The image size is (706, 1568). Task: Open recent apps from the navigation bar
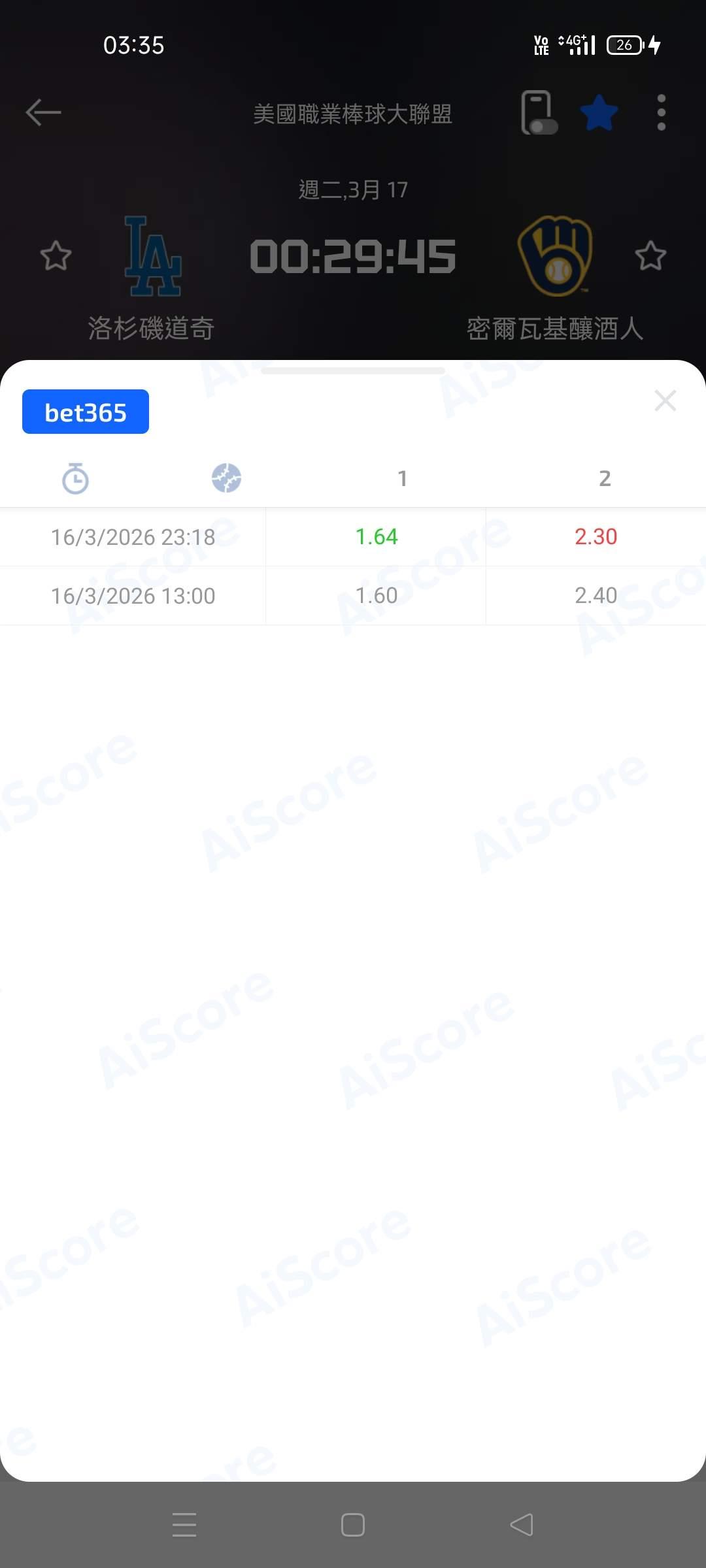184,1525
